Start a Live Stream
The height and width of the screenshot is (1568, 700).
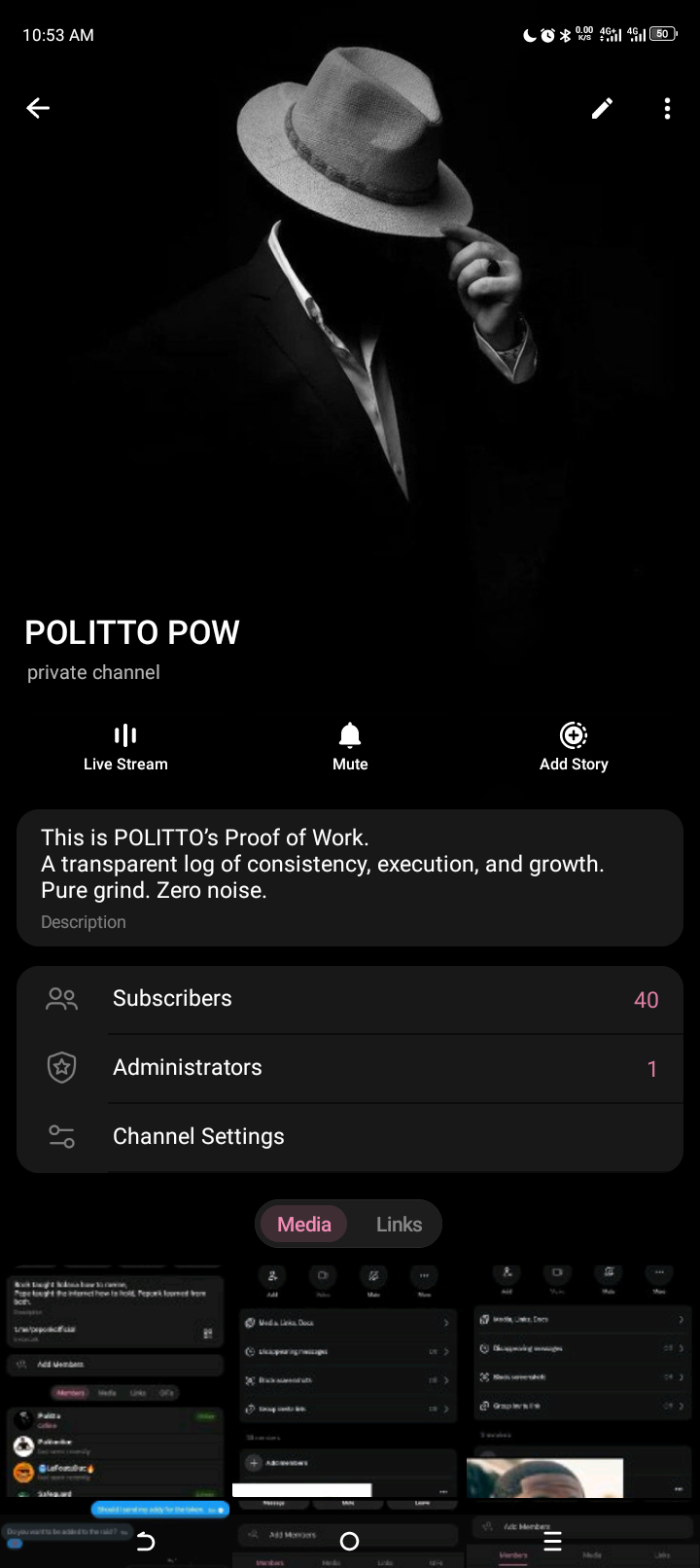pyautogui.click(x=125, y=744)
